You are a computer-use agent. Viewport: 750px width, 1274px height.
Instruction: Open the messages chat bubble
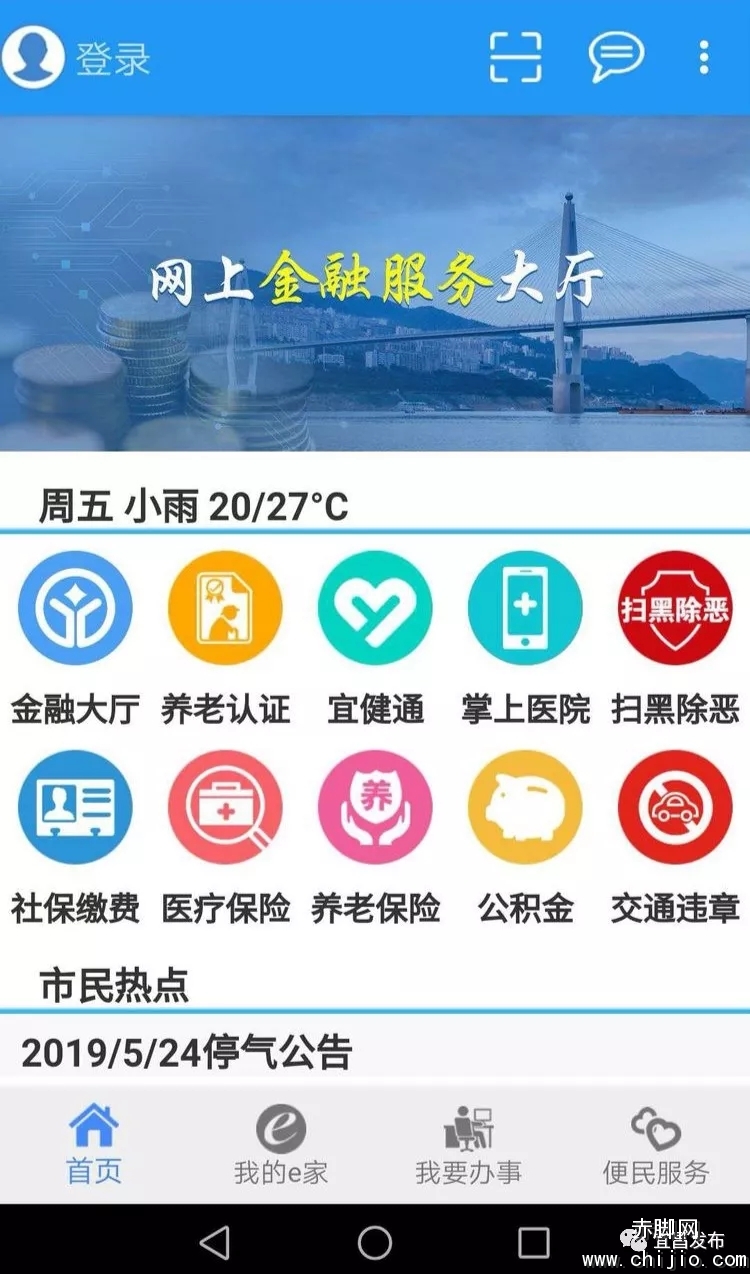click(x=615, y=57)
